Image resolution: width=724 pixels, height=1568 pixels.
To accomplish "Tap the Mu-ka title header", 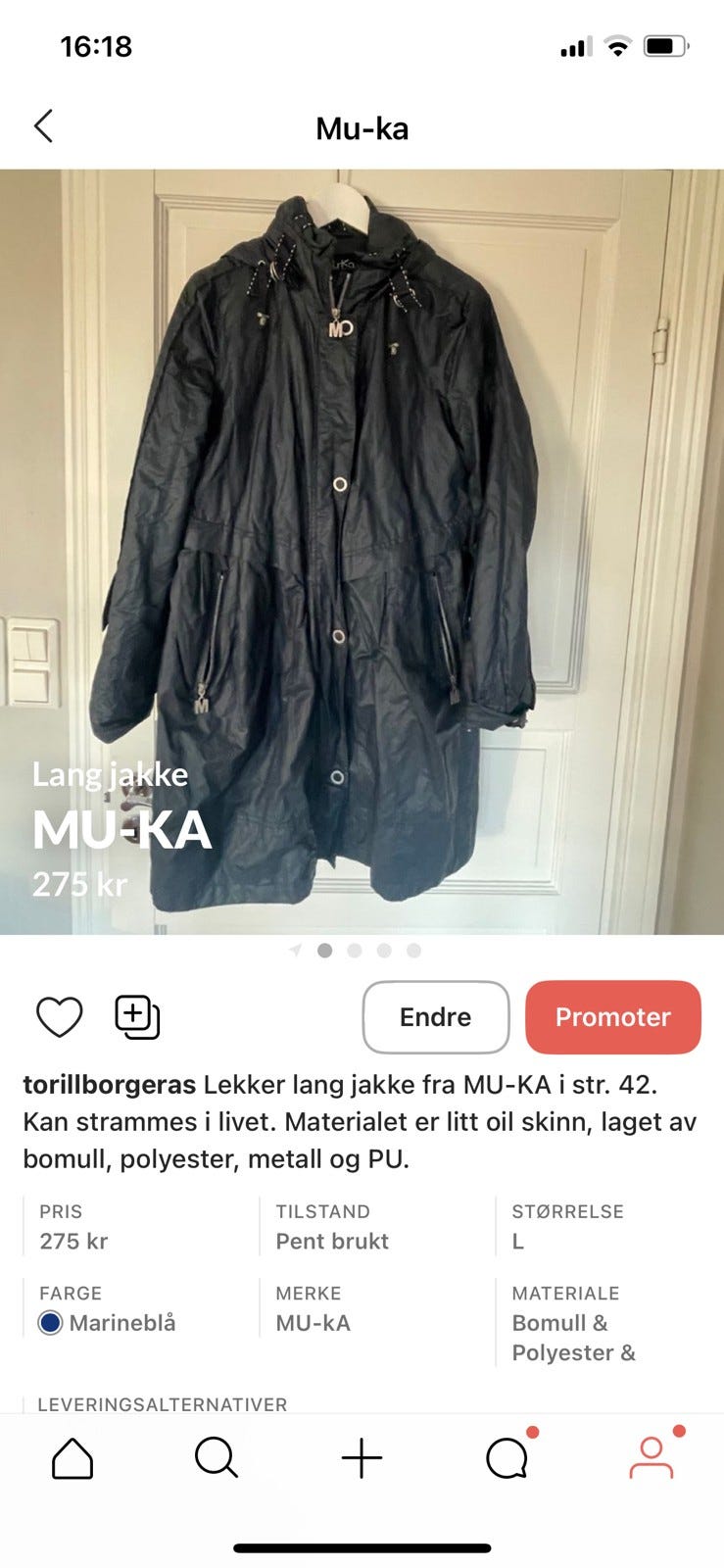I will (362, 128).
